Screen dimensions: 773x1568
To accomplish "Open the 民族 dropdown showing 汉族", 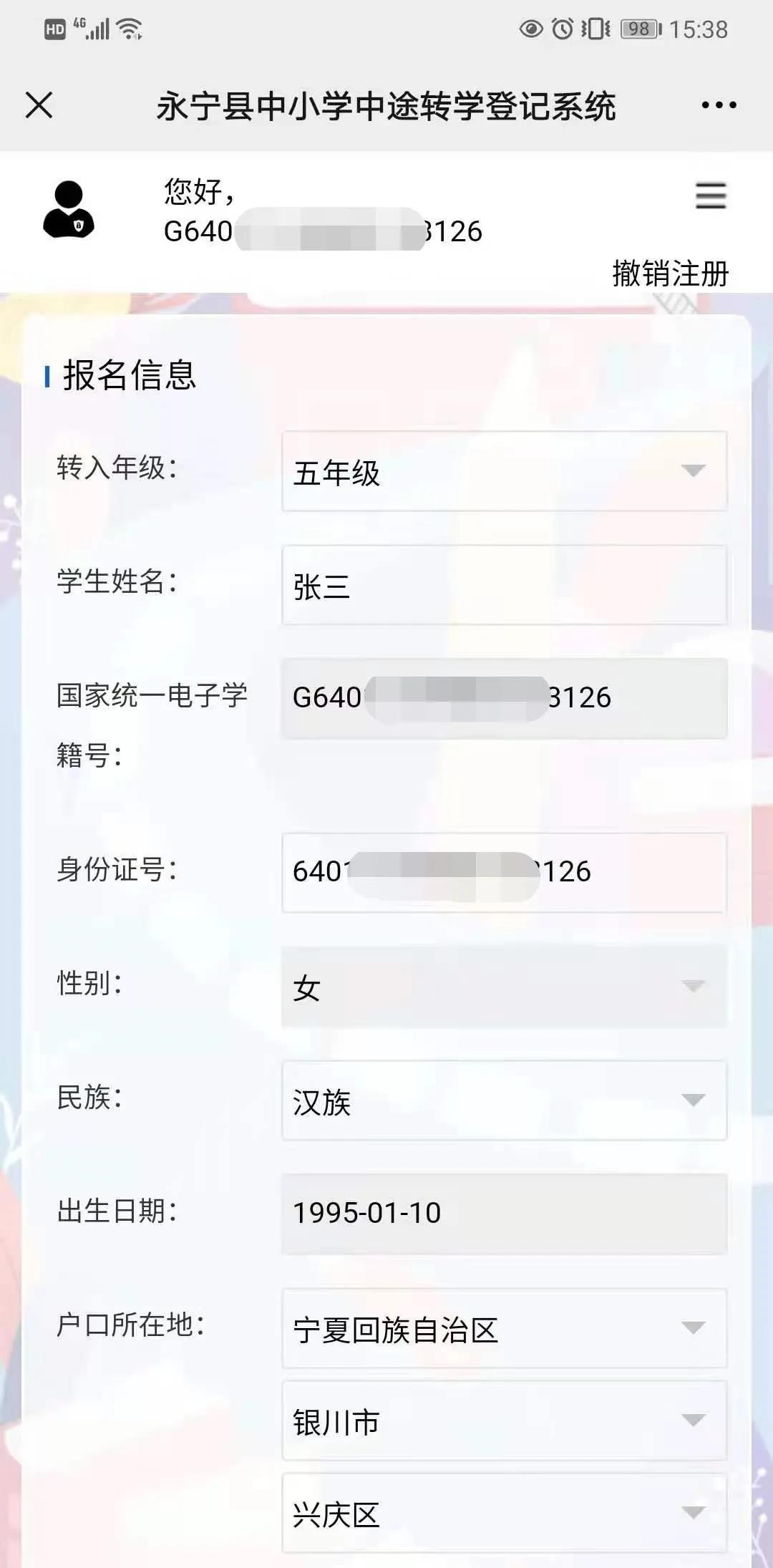I will pyautogui.click(x=505, y=1100).
